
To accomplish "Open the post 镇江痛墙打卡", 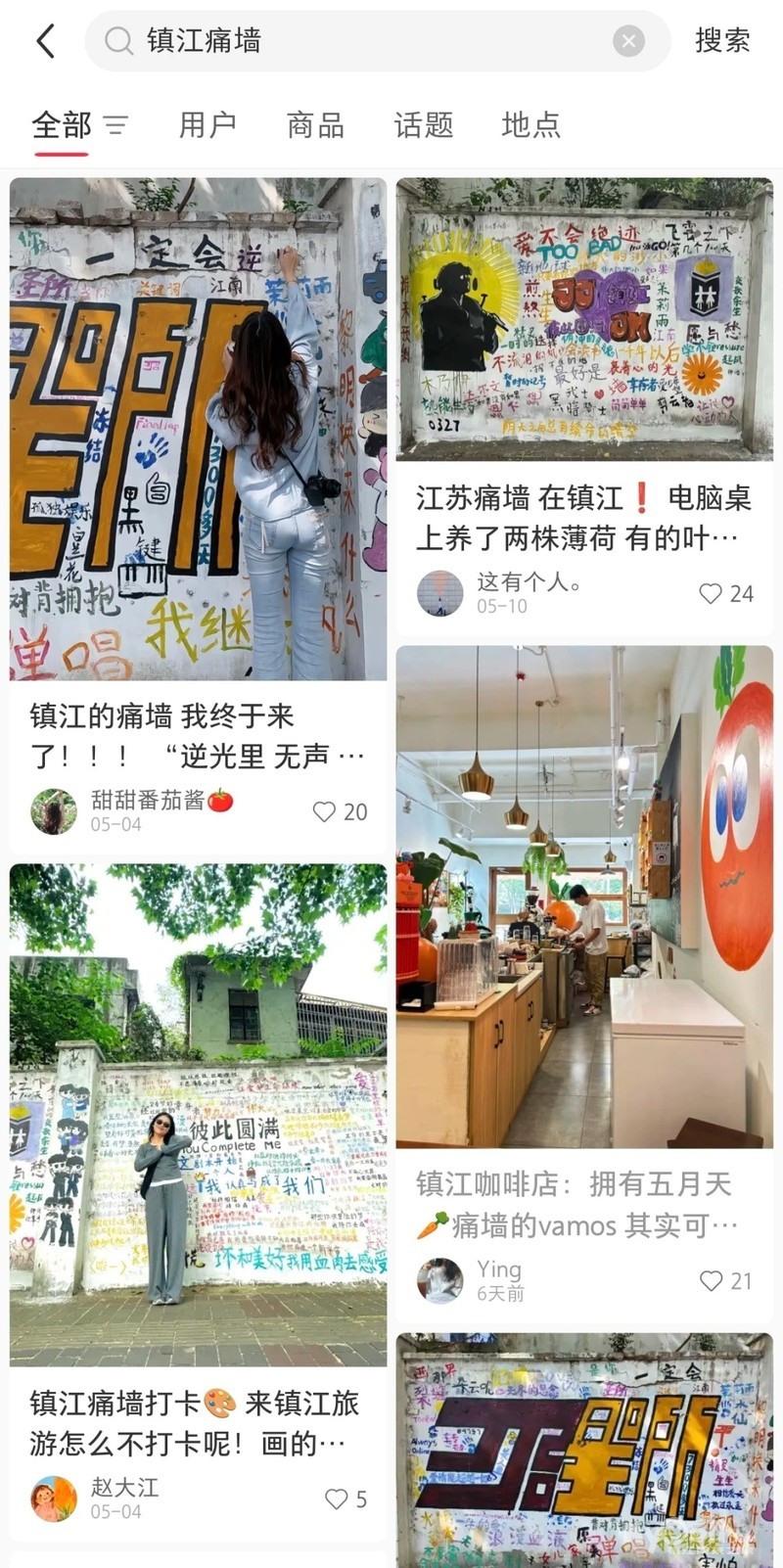I will (x=196, y=1422).
